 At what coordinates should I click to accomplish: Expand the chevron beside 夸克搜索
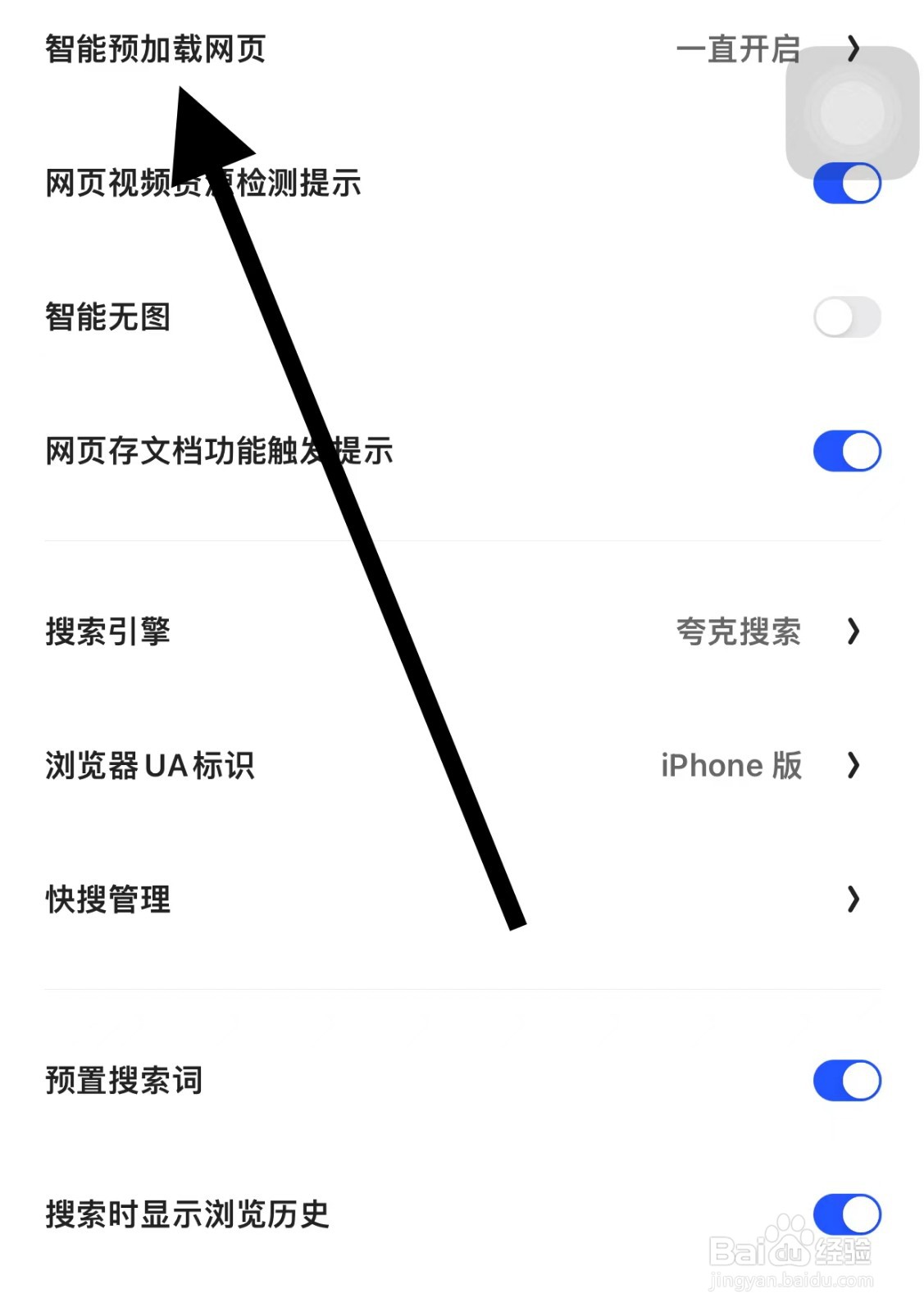coord(855,631)
